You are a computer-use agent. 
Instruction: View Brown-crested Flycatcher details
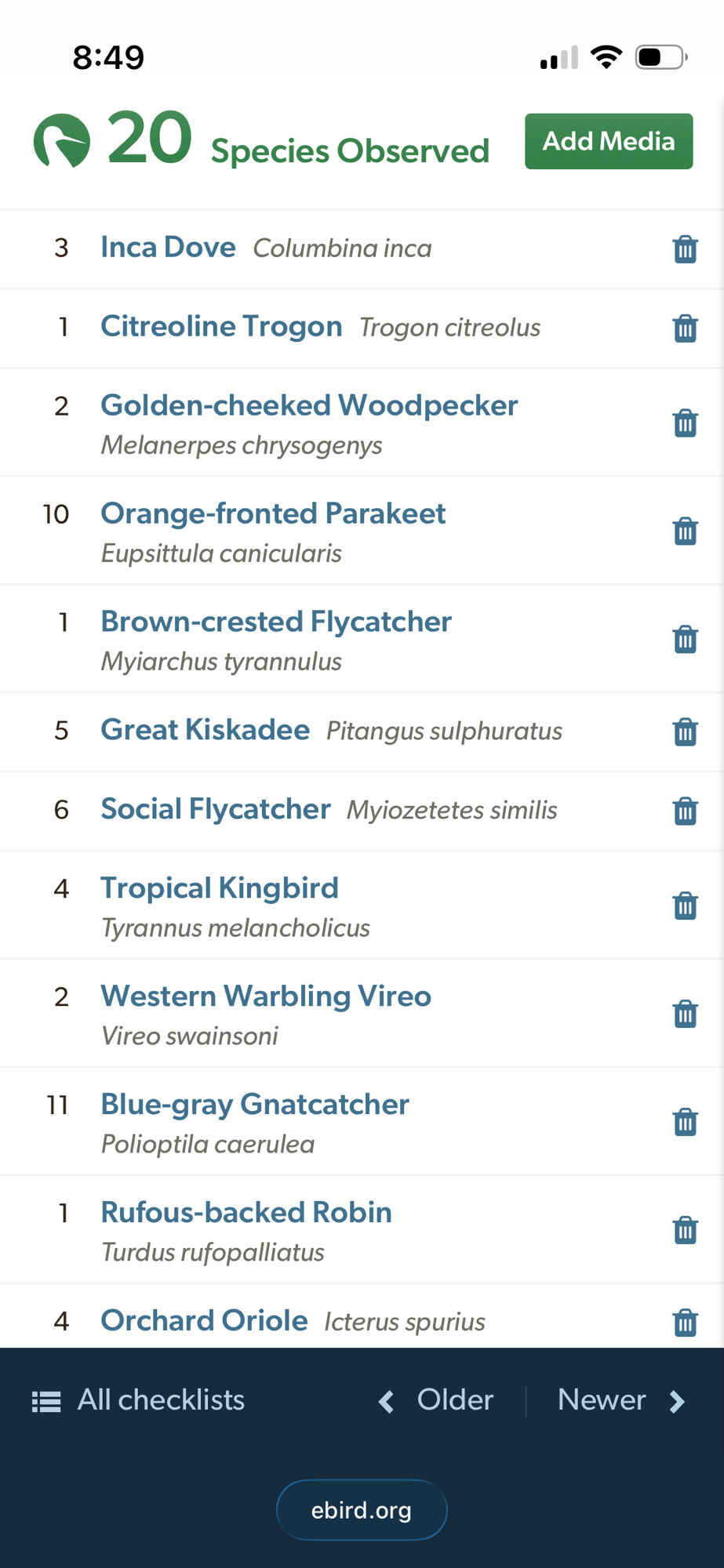276,622
